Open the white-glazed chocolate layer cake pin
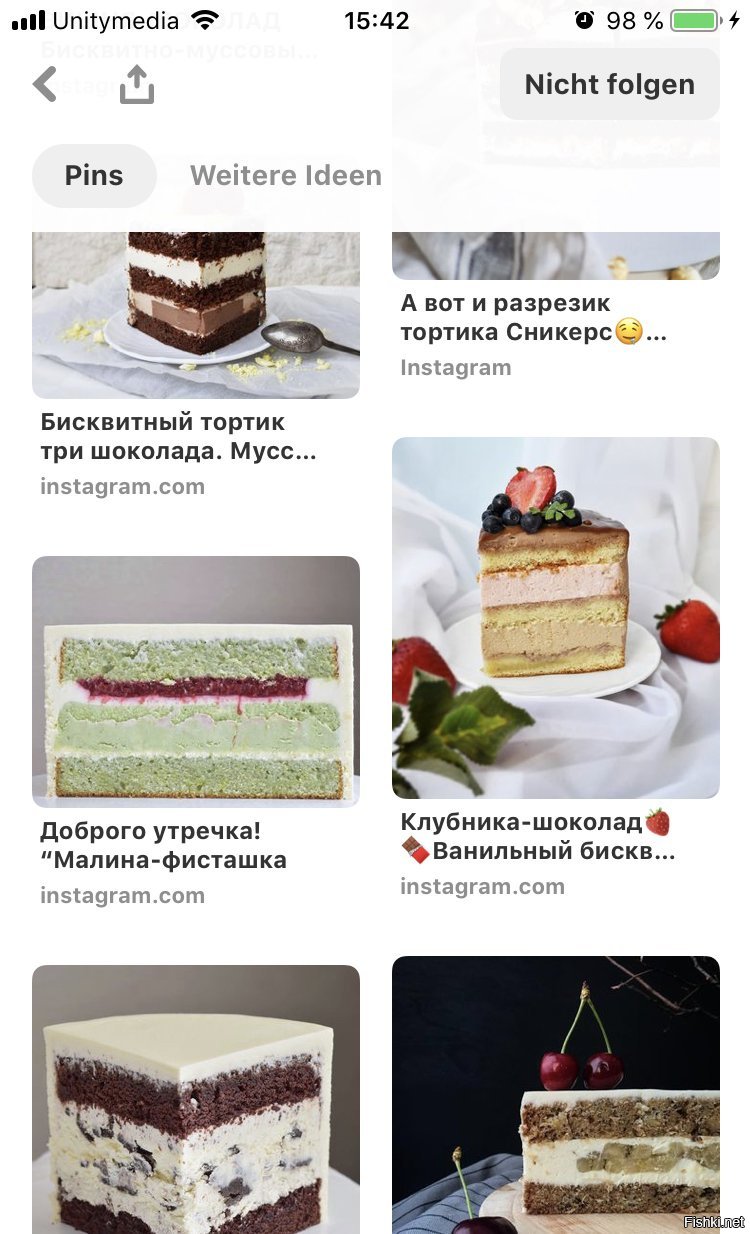Screen dimensions: 750x1234 point(196,1100)
